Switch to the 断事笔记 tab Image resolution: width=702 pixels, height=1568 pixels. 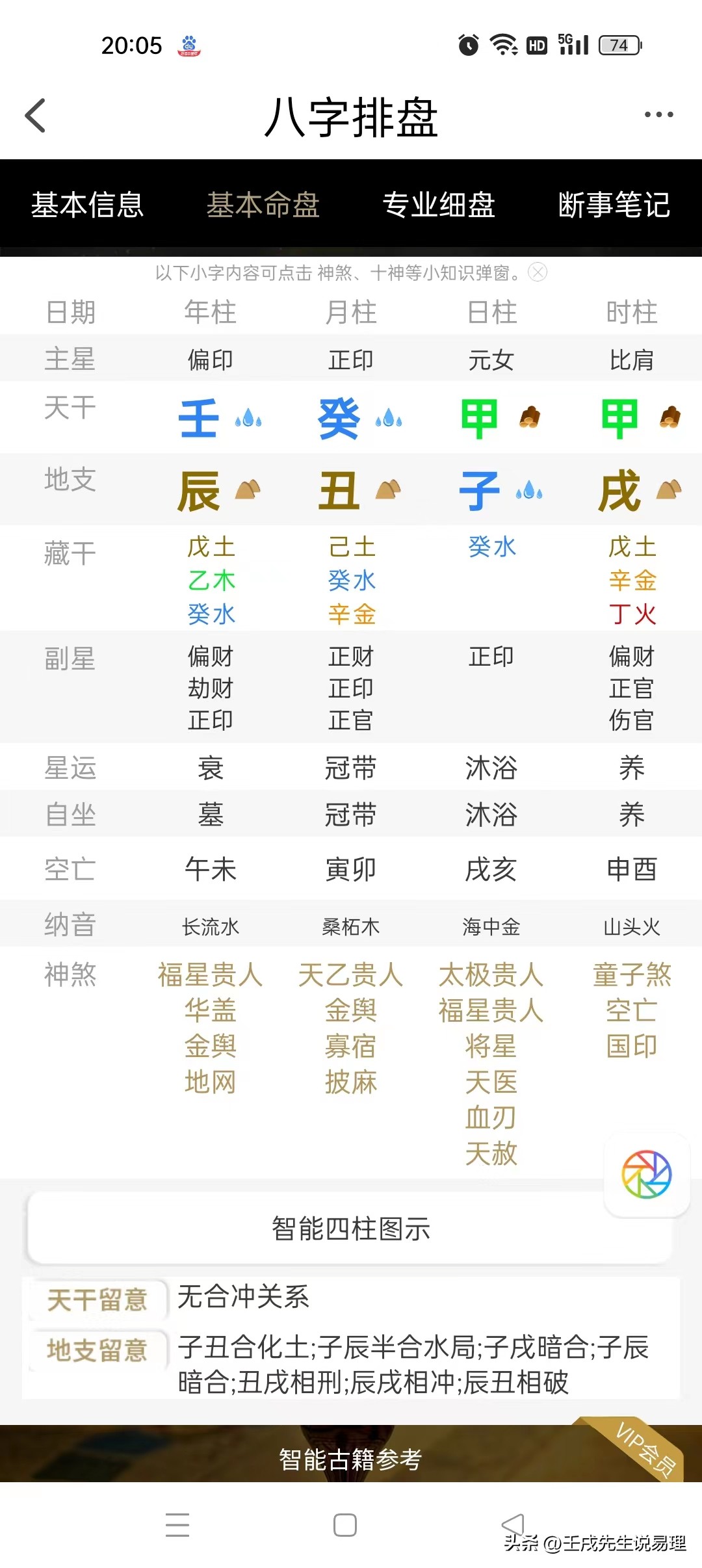[x=614, y=205]
